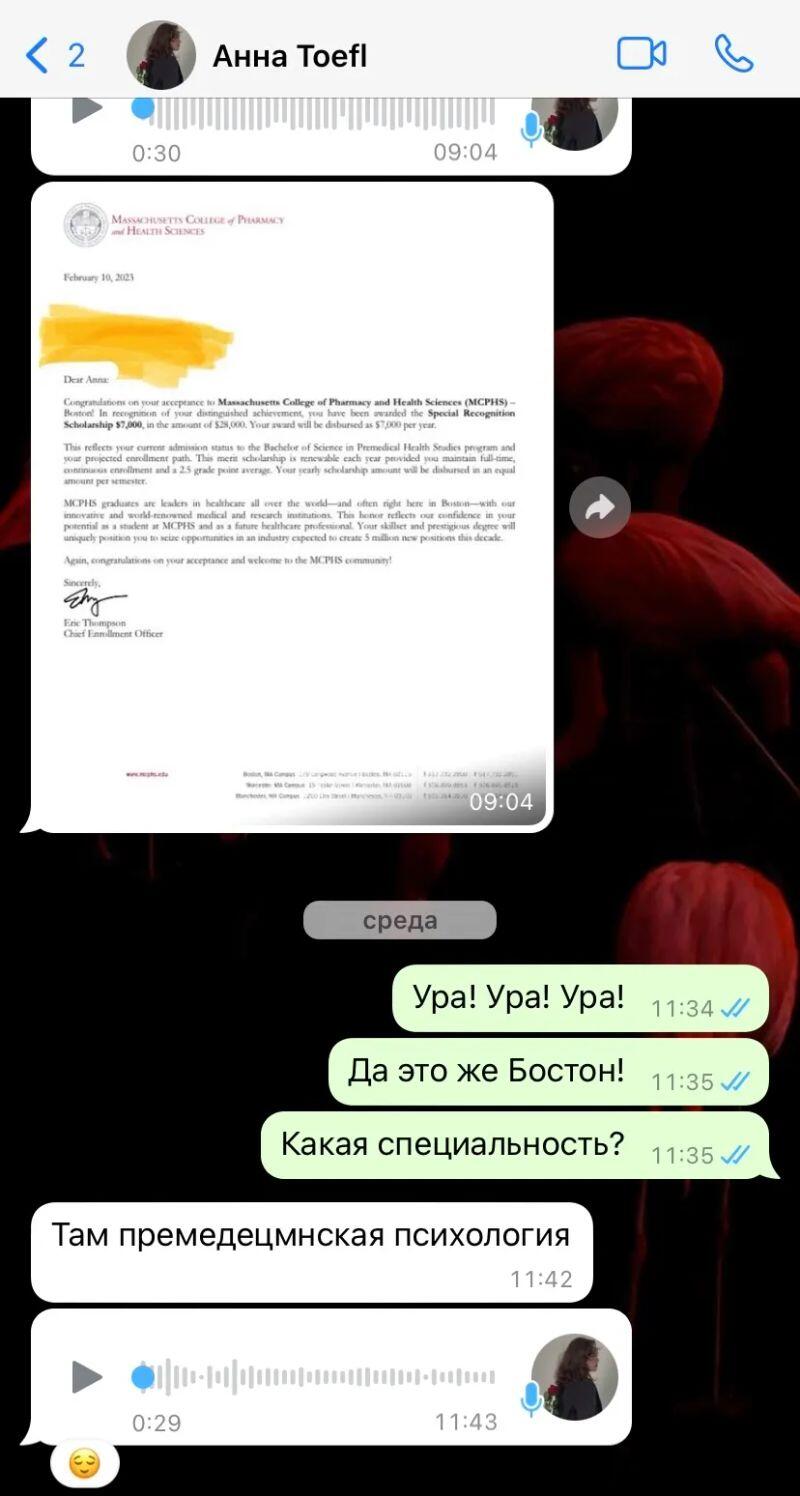
Task: Open the emoji reaction under the voice message
Action: [85, 1465]
